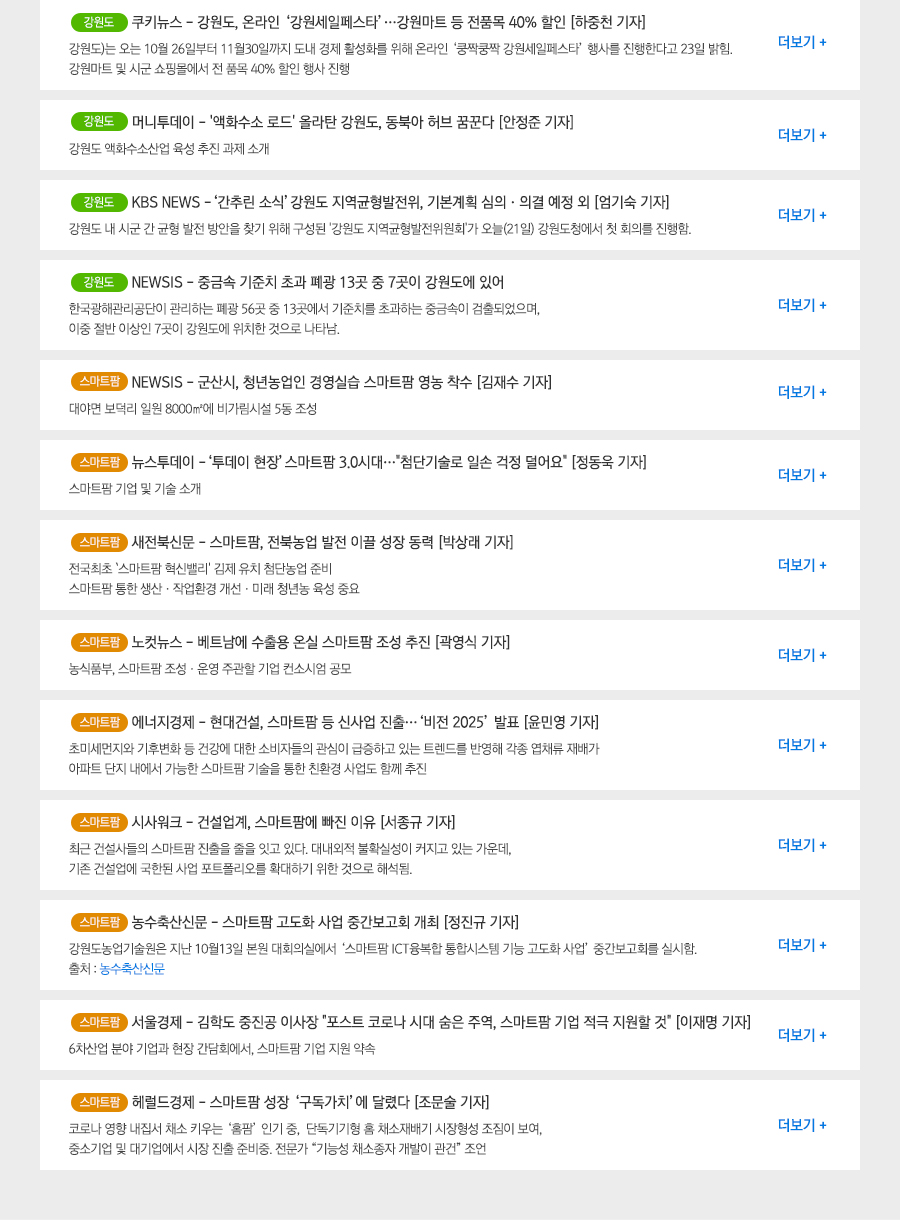900x1220 pixels.
Task: Open 더보기 for 서울경제 김학도 이사장 article
Action: (x=802, y=1035)
